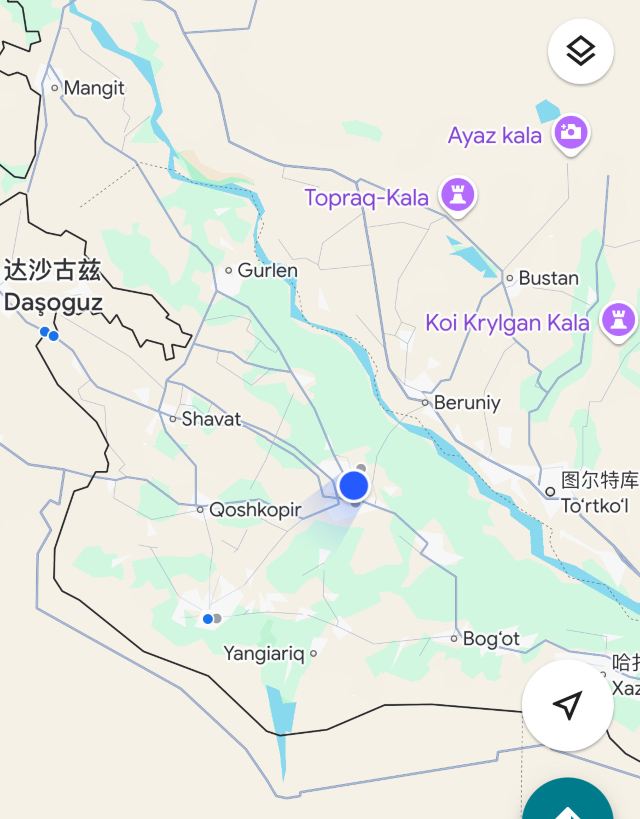Open the map layers selector

coord(581,51)
